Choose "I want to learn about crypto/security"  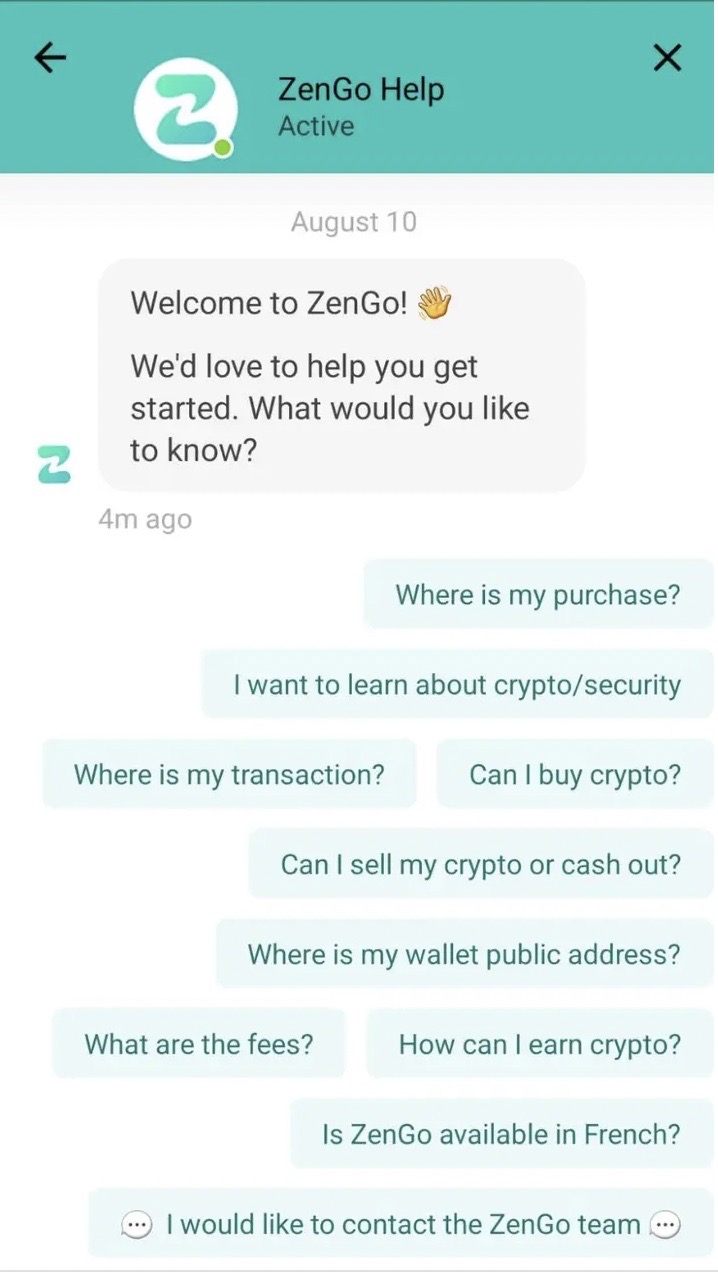tap(457, 685)
